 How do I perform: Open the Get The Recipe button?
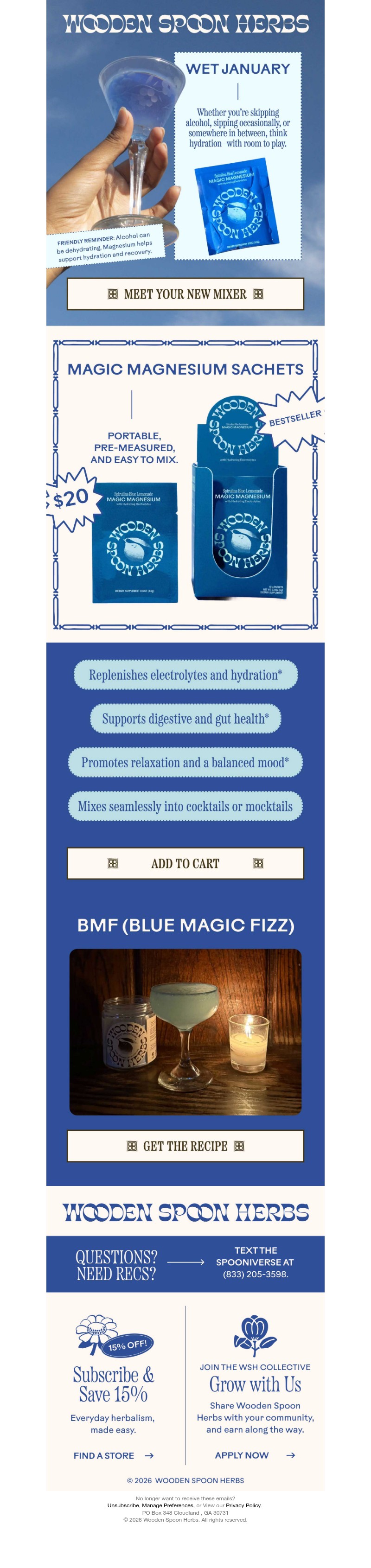point(185,1146)
